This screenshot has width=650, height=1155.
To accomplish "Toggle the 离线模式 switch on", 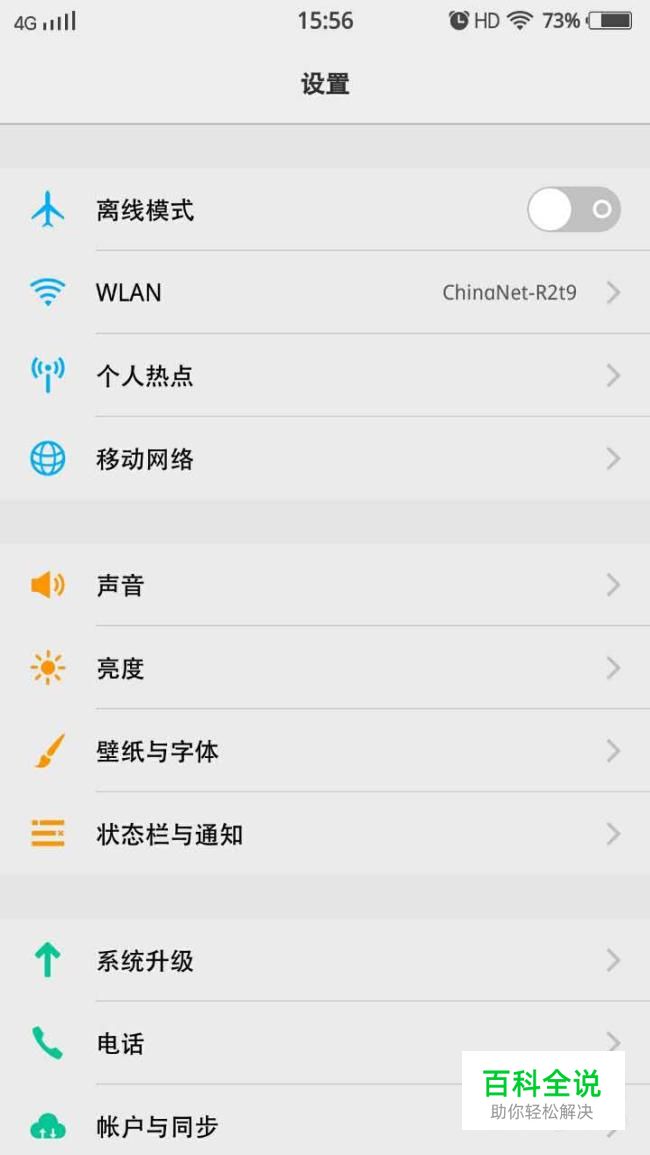I will 573,210.
